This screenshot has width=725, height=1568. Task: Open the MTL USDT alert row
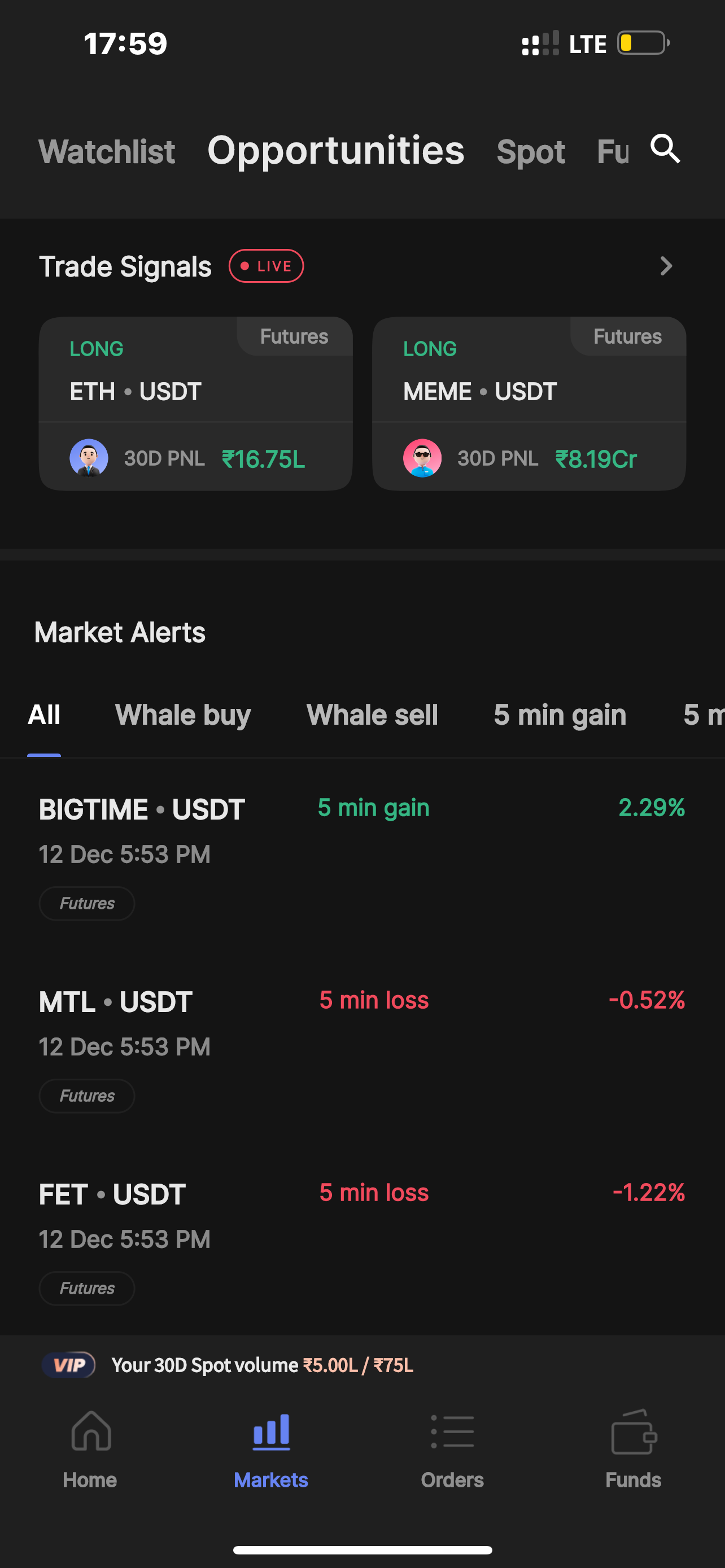pos(362,1049)
